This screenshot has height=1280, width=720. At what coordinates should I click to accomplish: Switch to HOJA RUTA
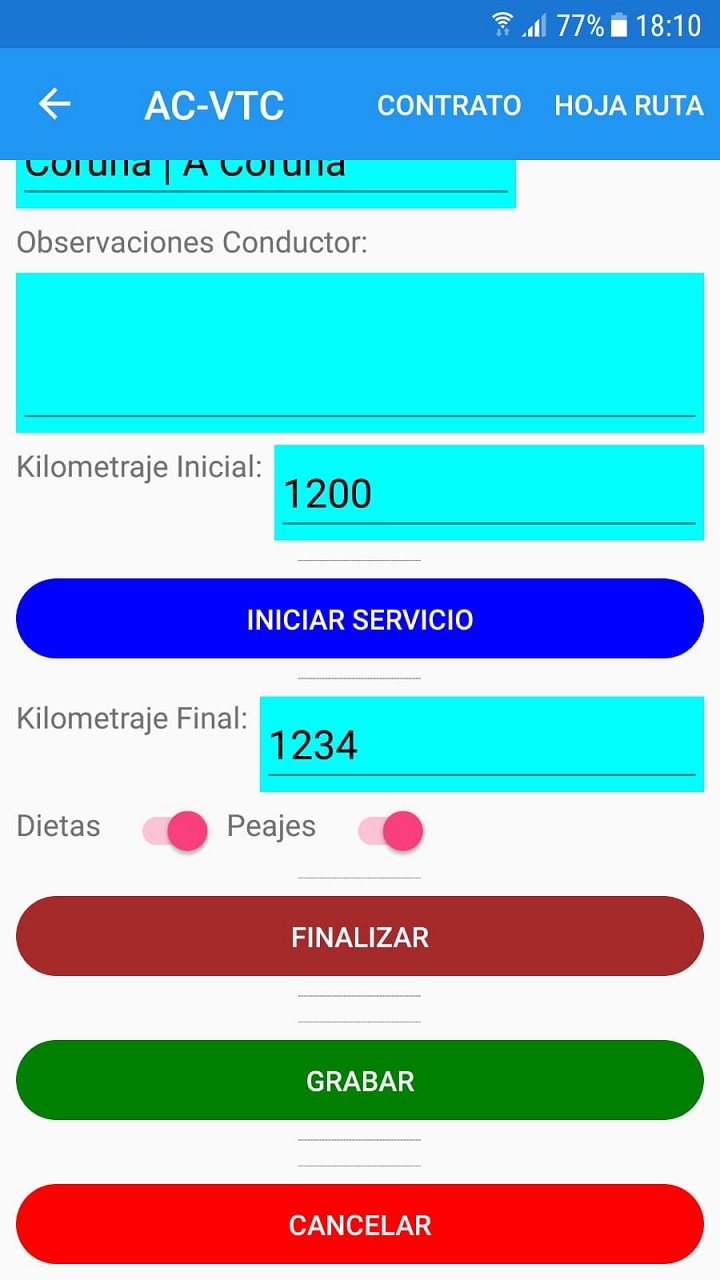point(628,106)
